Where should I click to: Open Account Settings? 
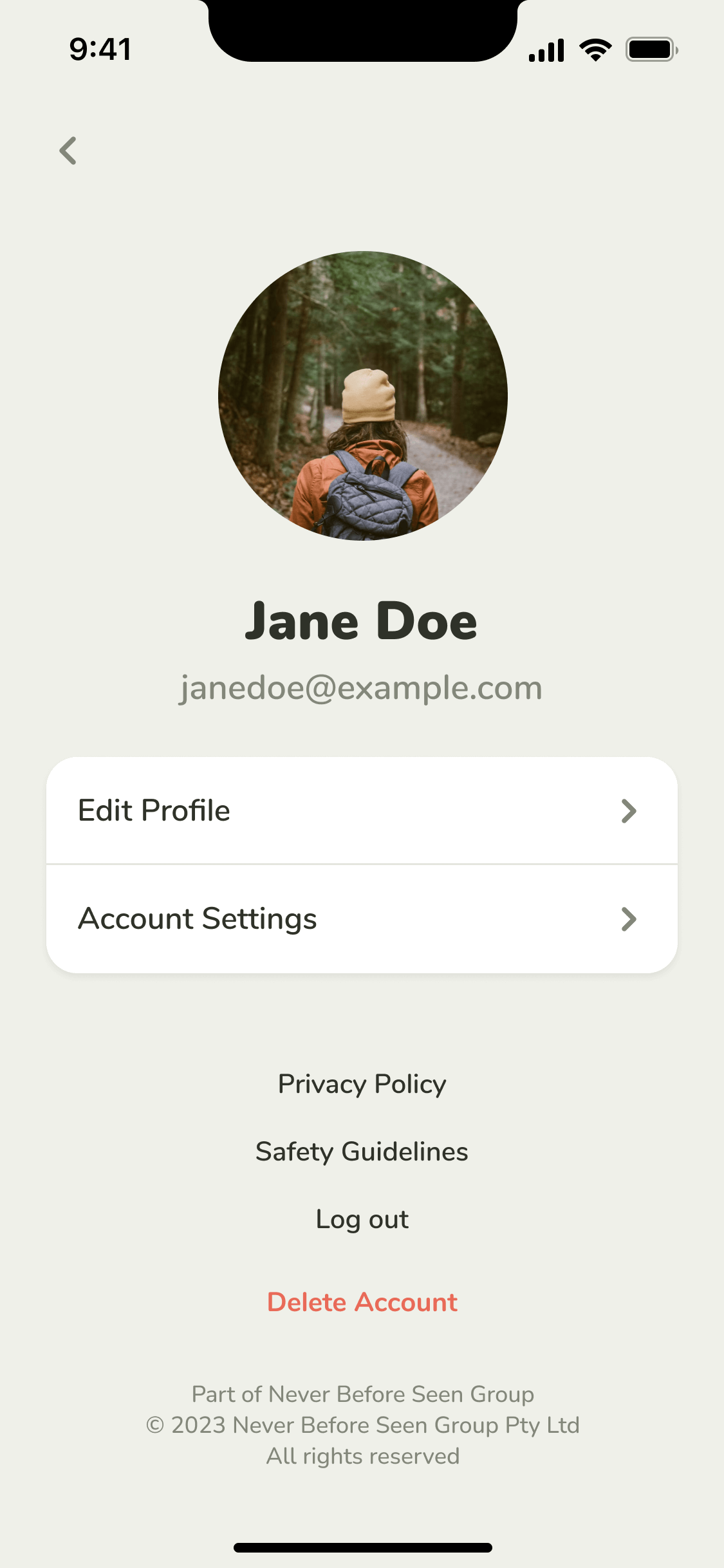[x=361, y=919]
